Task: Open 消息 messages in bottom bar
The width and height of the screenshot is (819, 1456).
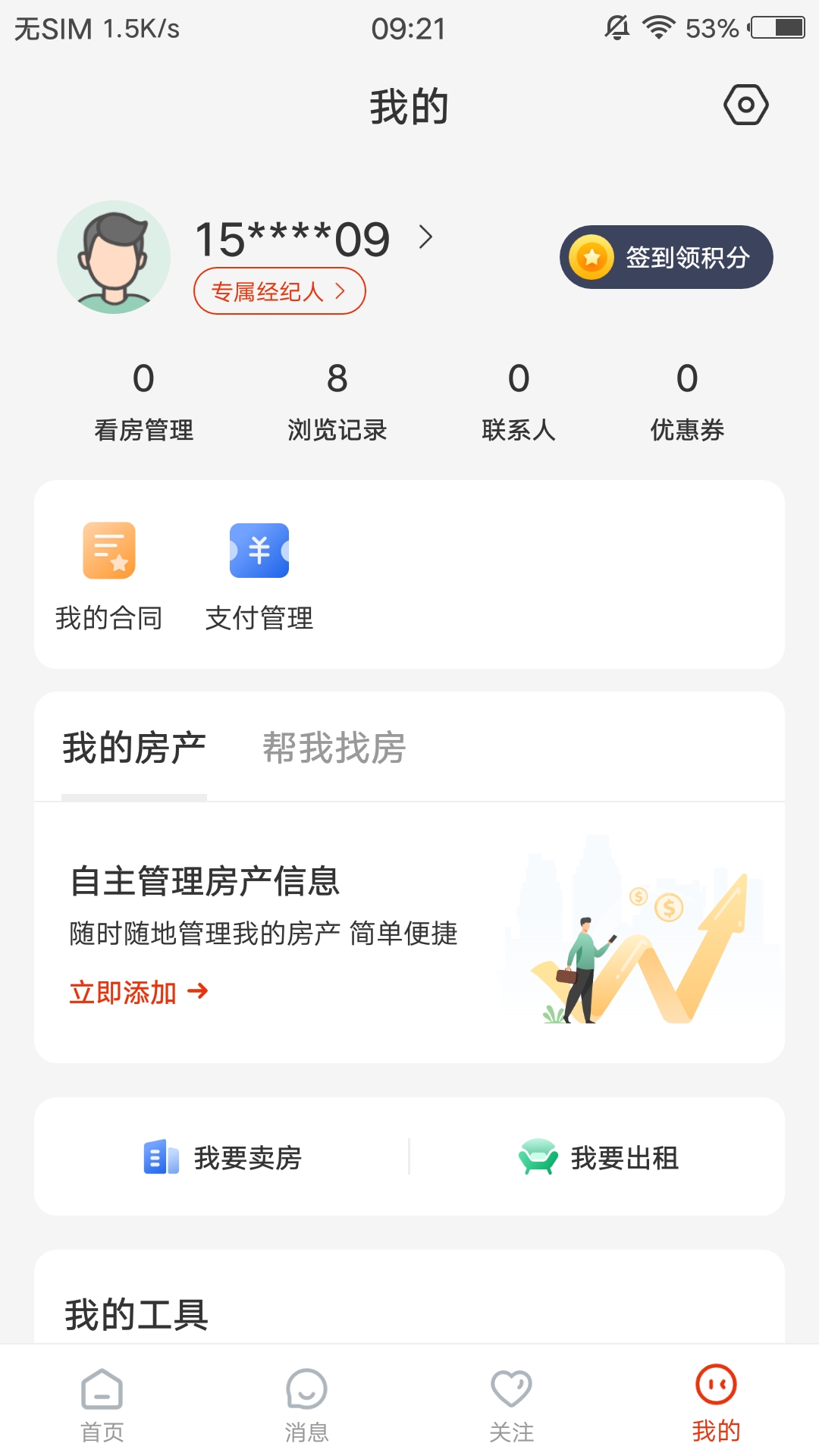Action: (307, 1403)
